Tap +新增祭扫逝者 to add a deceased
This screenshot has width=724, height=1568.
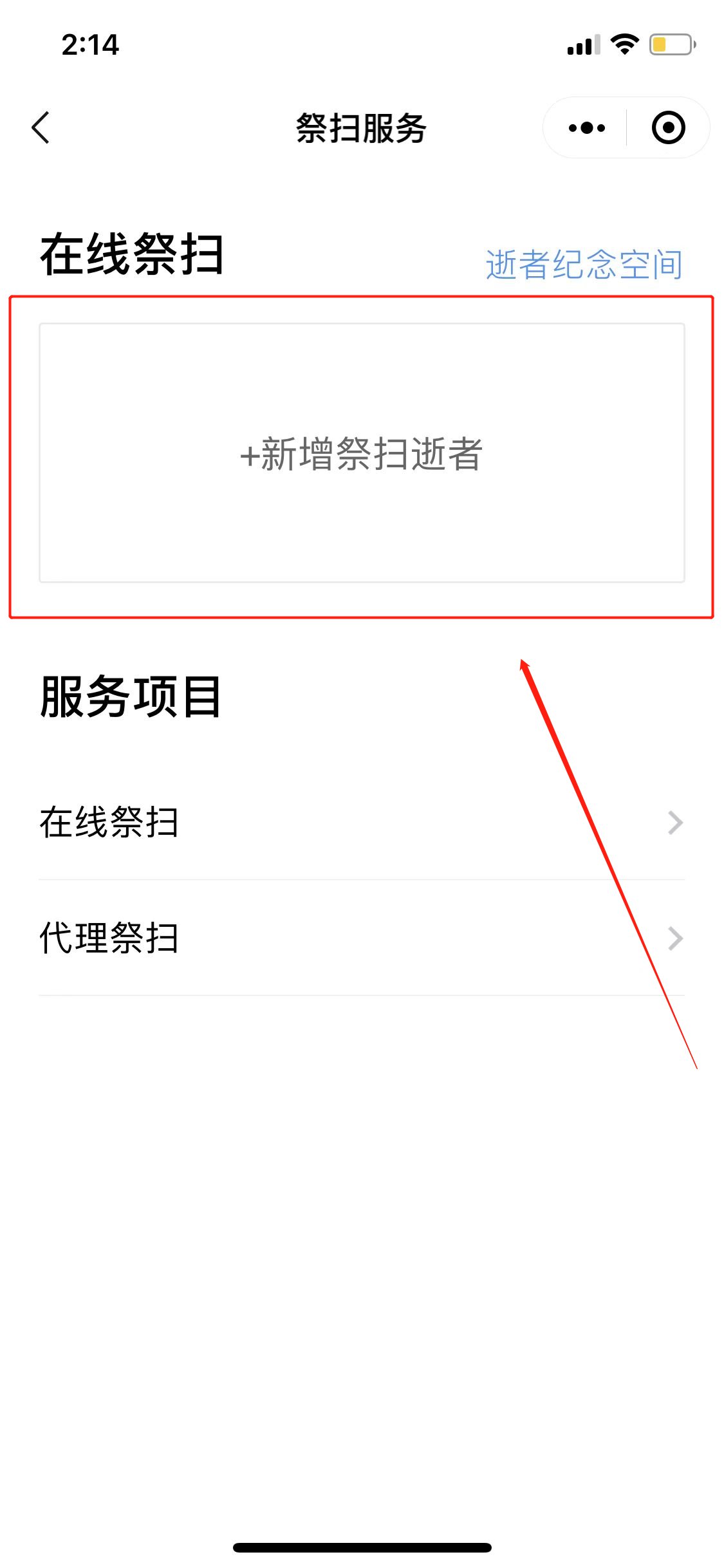tap(362, 453)
